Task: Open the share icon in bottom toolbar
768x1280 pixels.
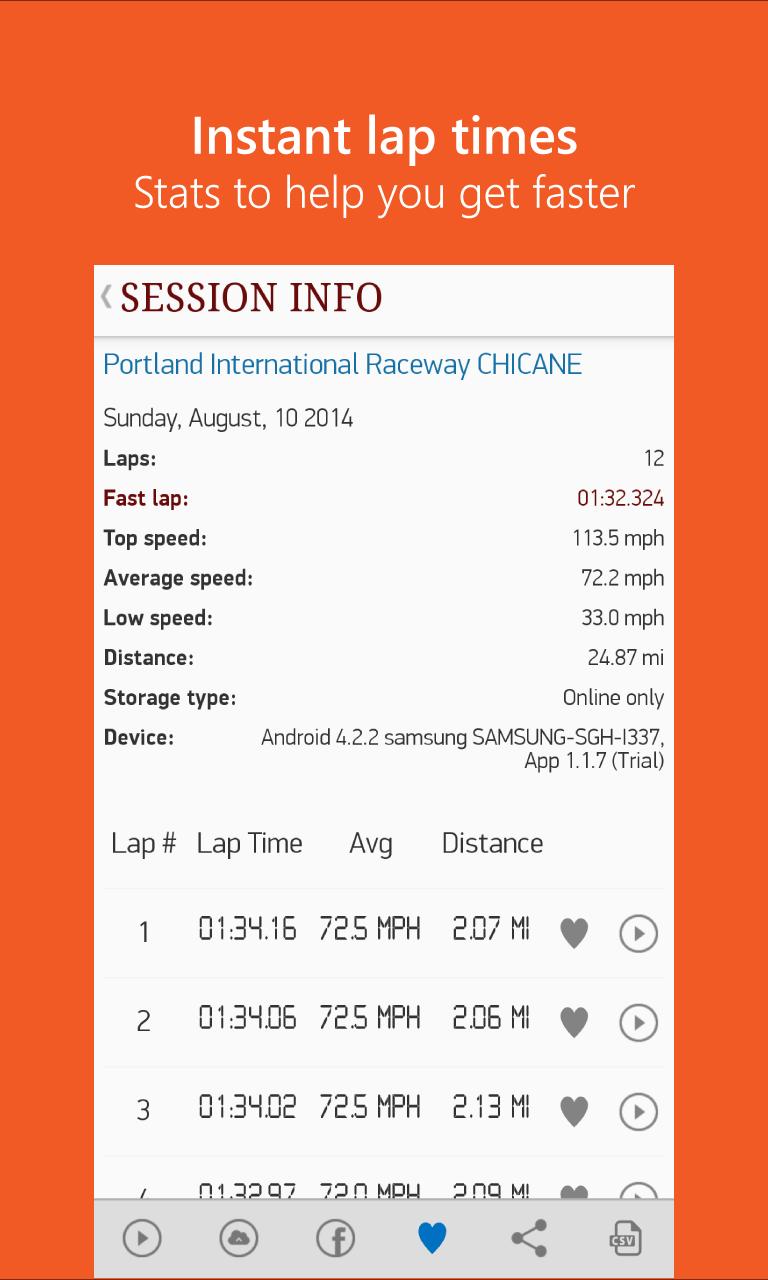Action: [x=528, y=1237]
